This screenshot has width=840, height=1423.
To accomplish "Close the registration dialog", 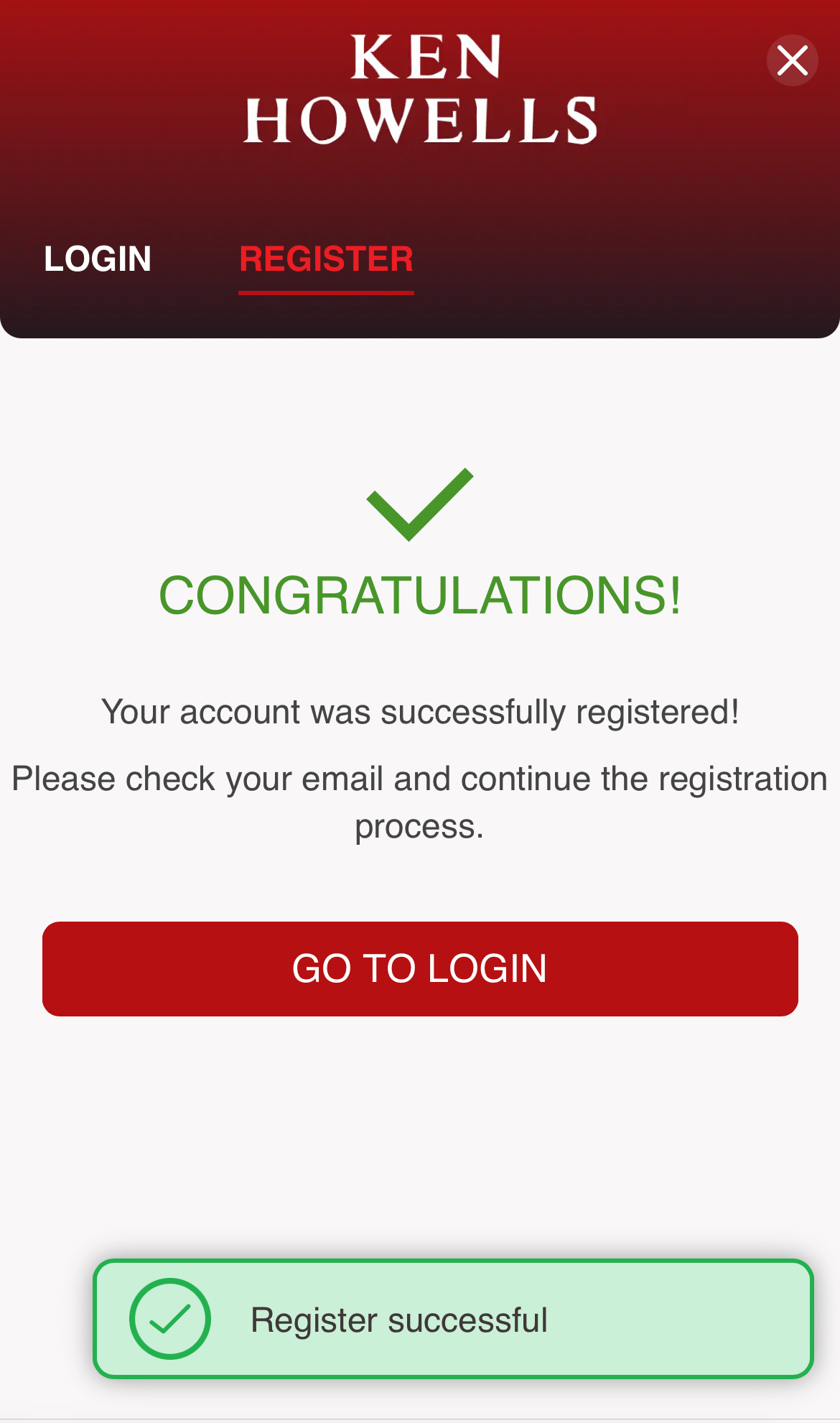I will (x=792, y=60).
